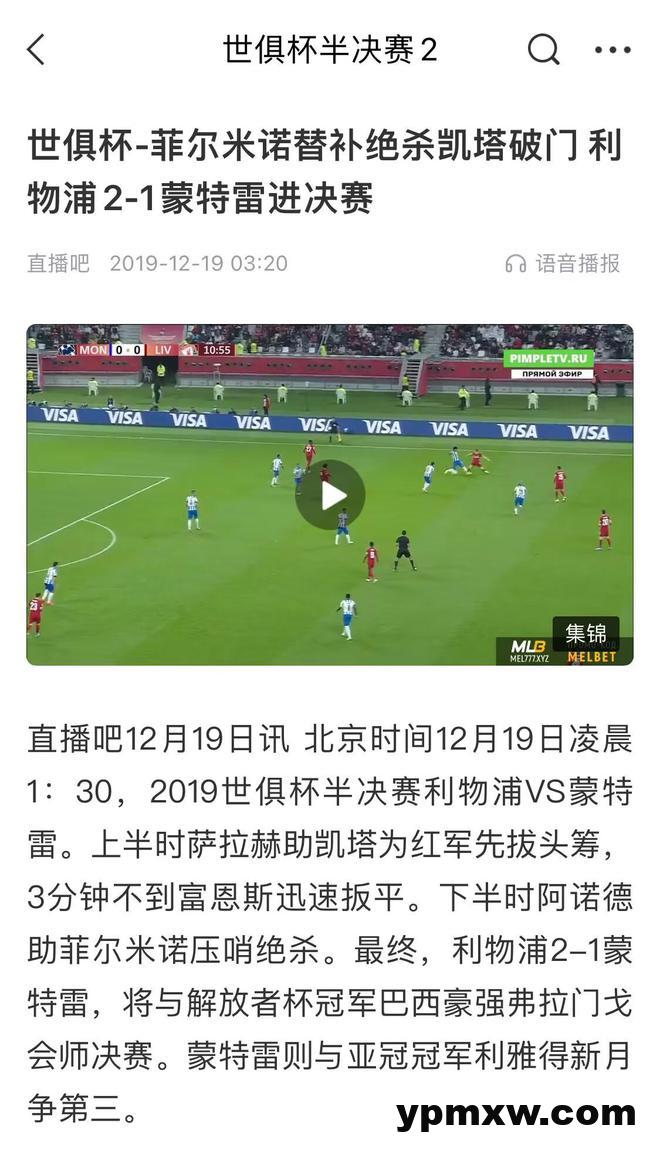Go back using the top-left arrow
The height and width of the screenshot is (1157, 660).
[37, 49]
